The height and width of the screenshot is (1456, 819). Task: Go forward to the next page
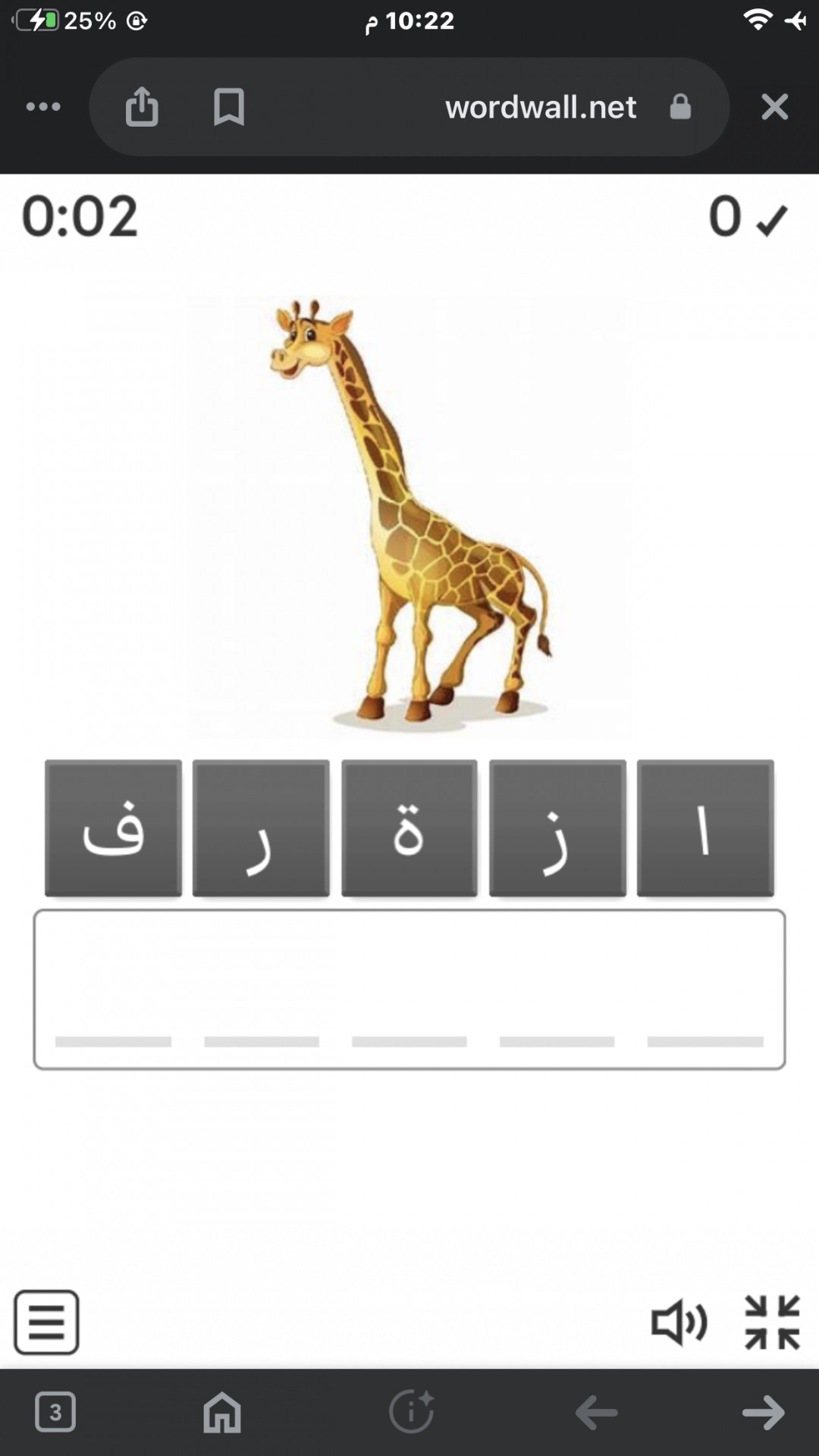[x=763, y=1412]
